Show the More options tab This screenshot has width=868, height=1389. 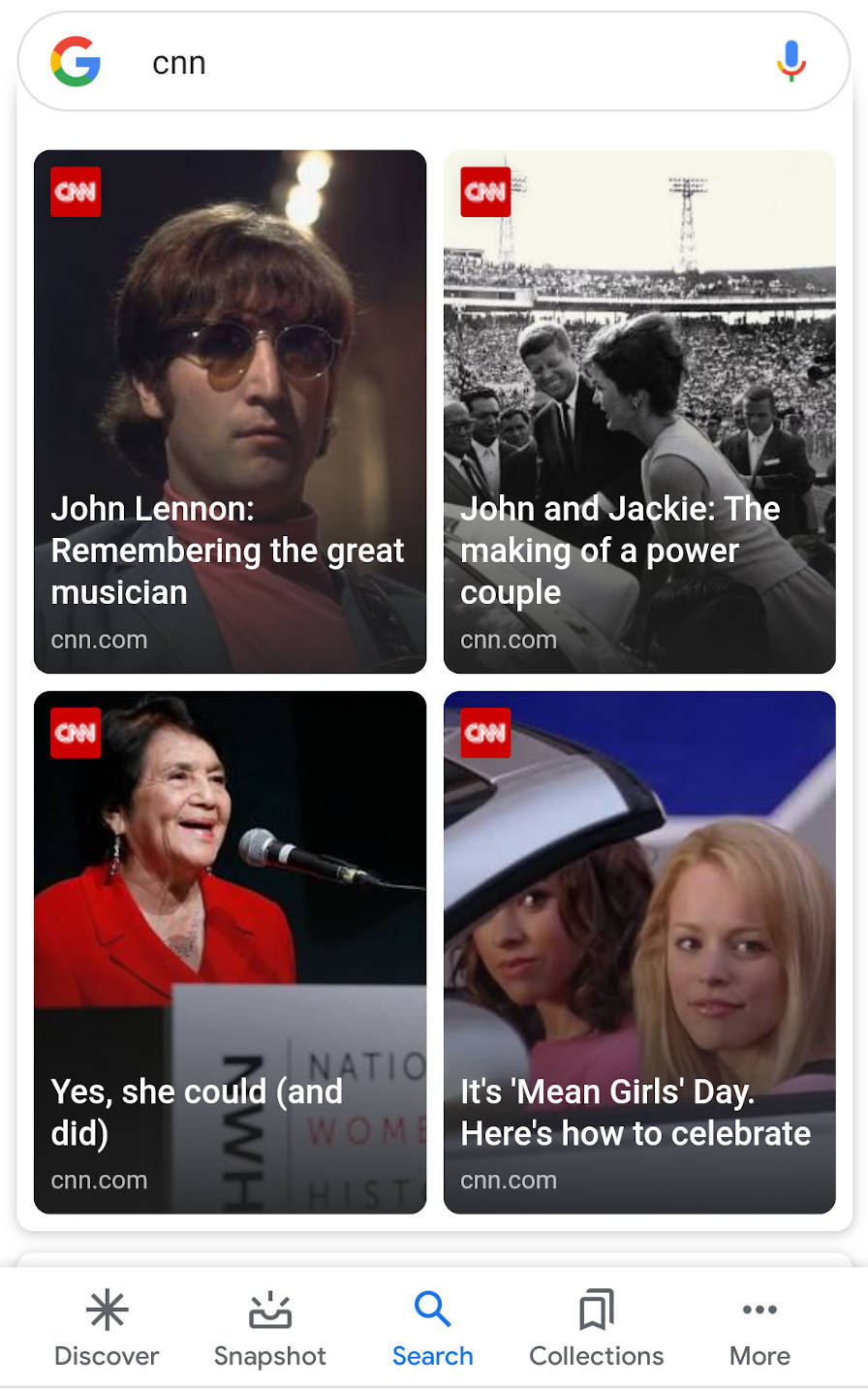pos(759,1327)
